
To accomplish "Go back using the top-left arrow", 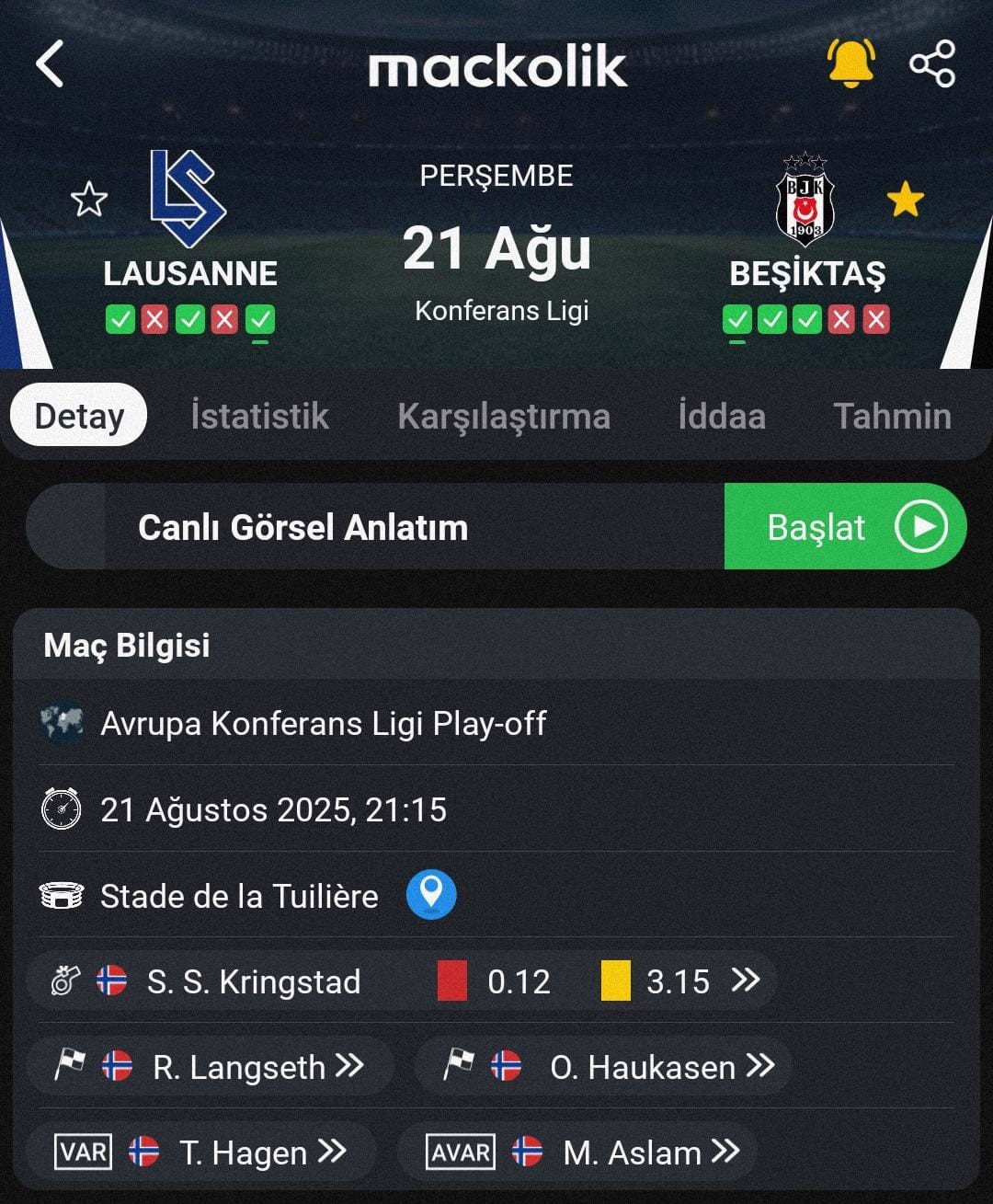I will tap(51, 64).
